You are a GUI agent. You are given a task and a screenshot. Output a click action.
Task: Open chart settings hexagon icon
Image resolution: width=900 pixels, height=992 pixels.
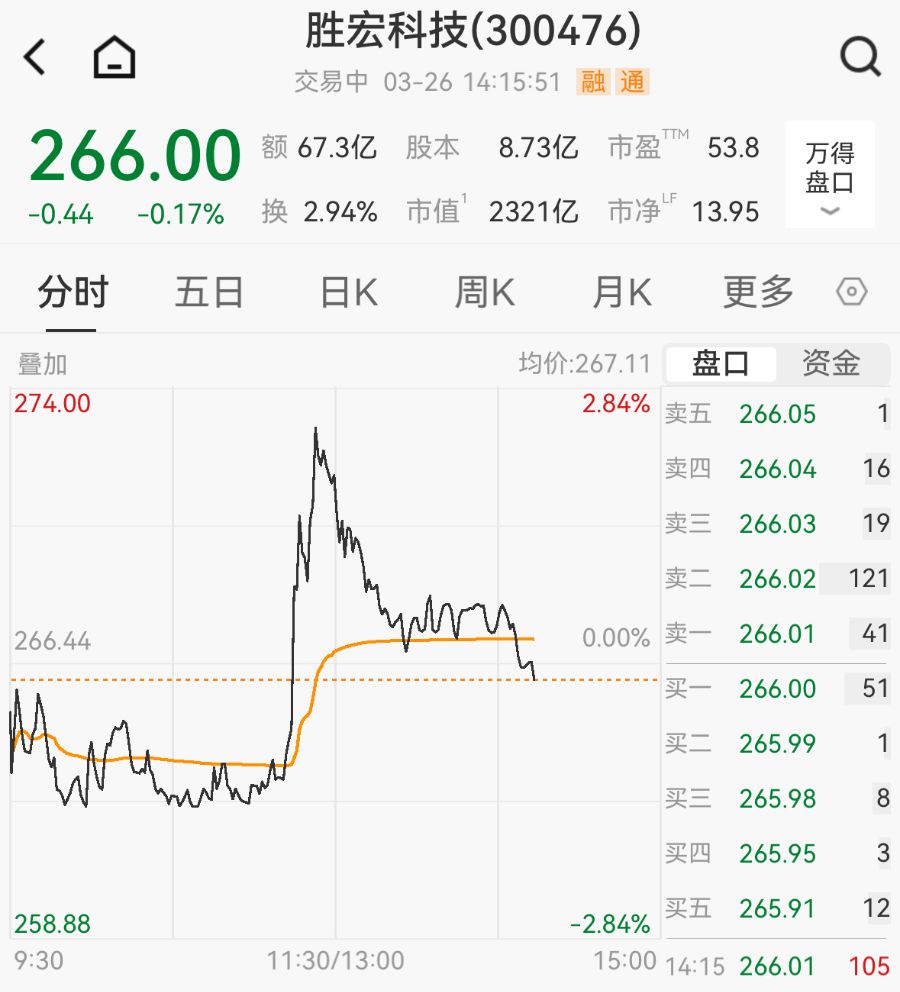(851, 292)
